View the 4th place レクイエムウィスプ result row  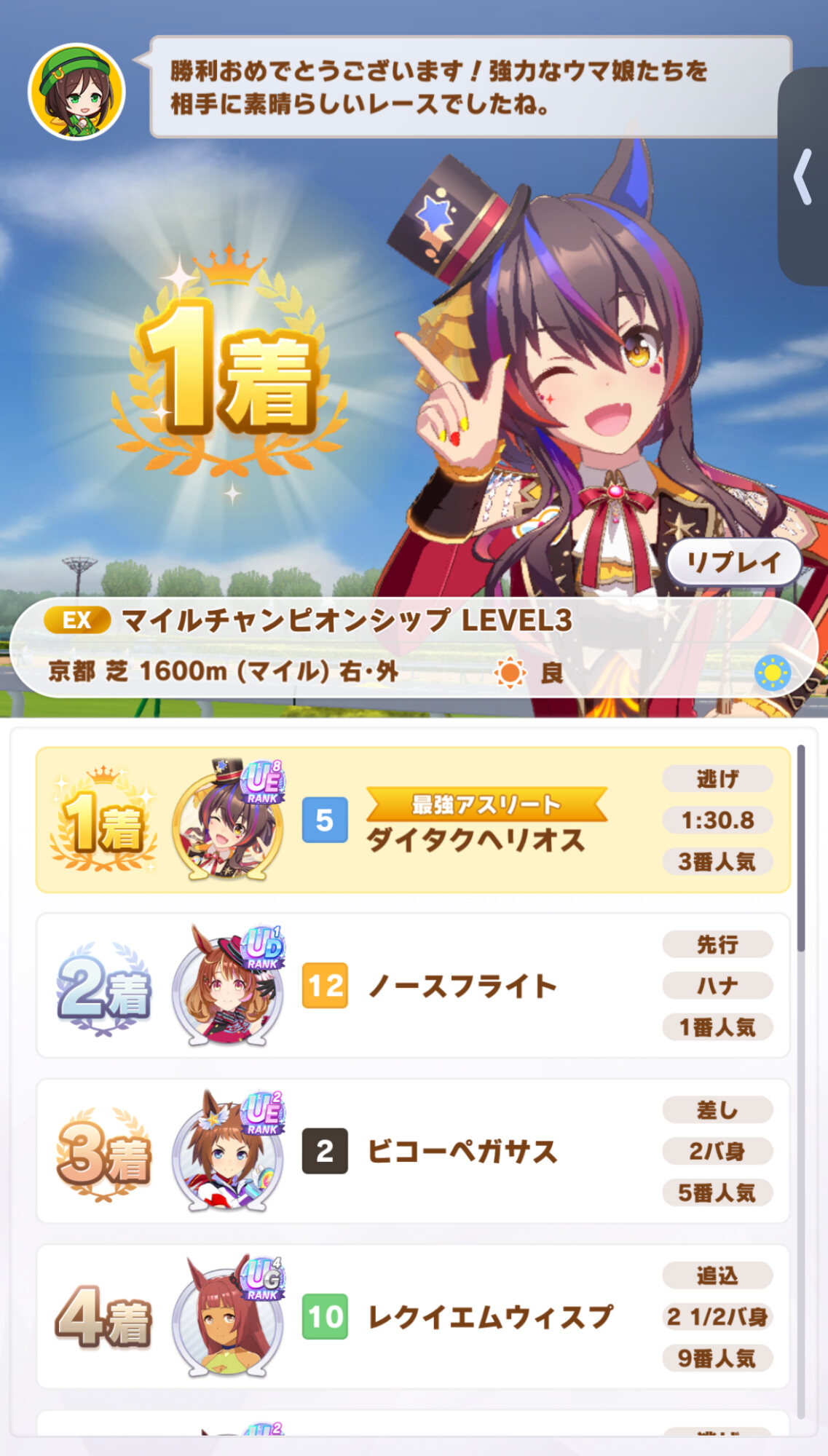[412, 1316]
